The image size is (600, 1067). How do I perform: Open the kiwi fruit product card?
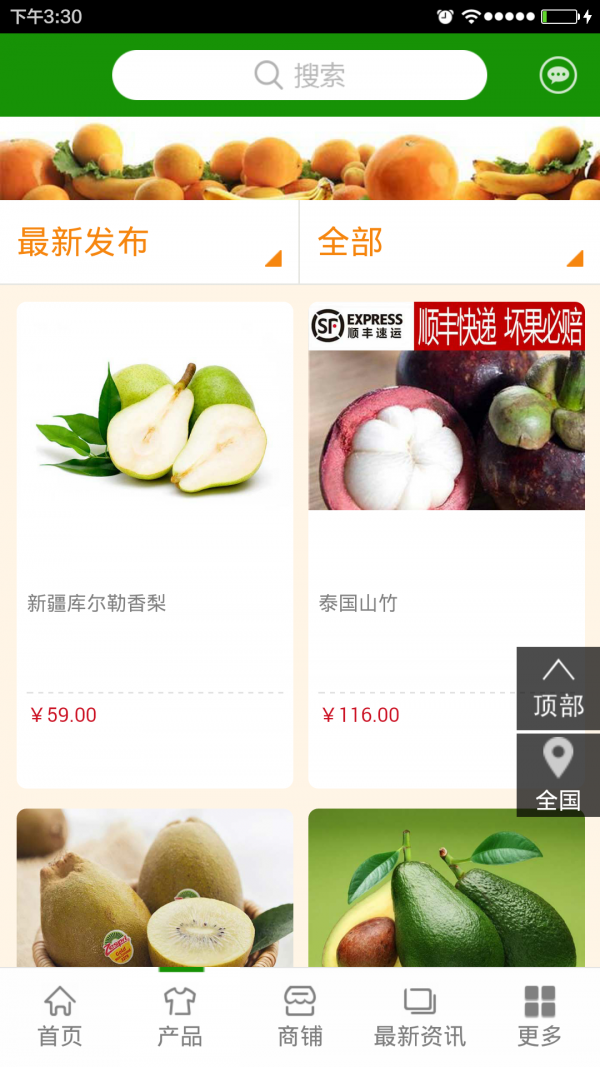coord(155,888)
